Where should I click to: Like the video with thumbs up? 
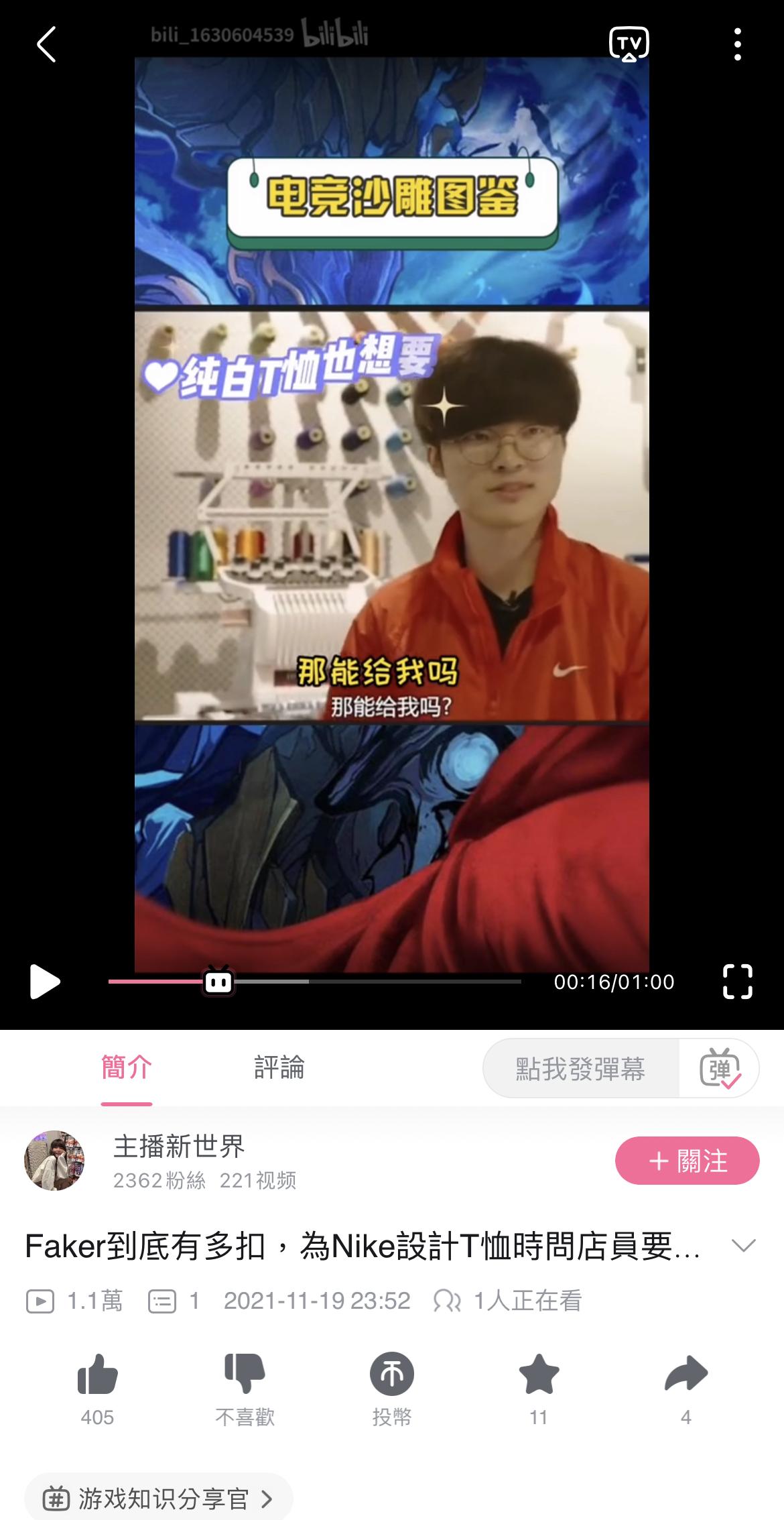tap(98, 1375)
